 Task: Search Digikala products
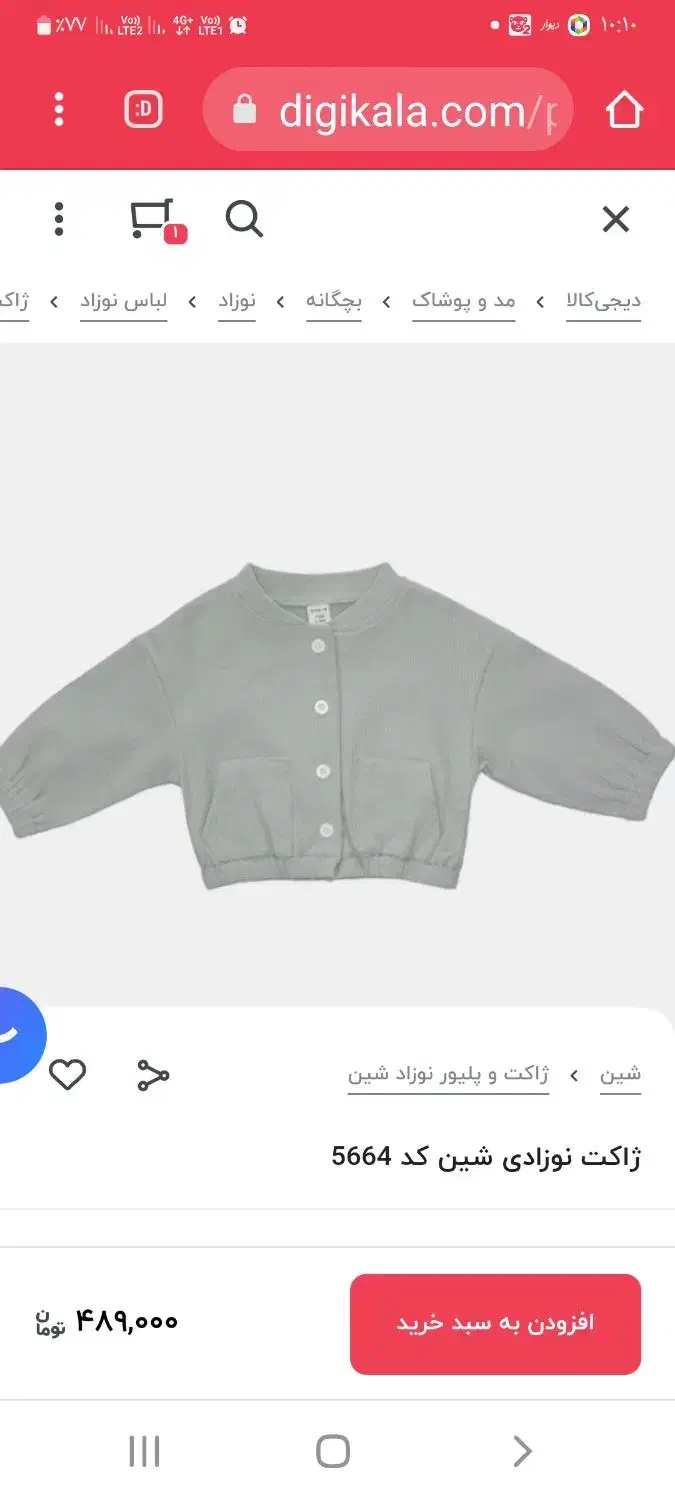point(244,218)
